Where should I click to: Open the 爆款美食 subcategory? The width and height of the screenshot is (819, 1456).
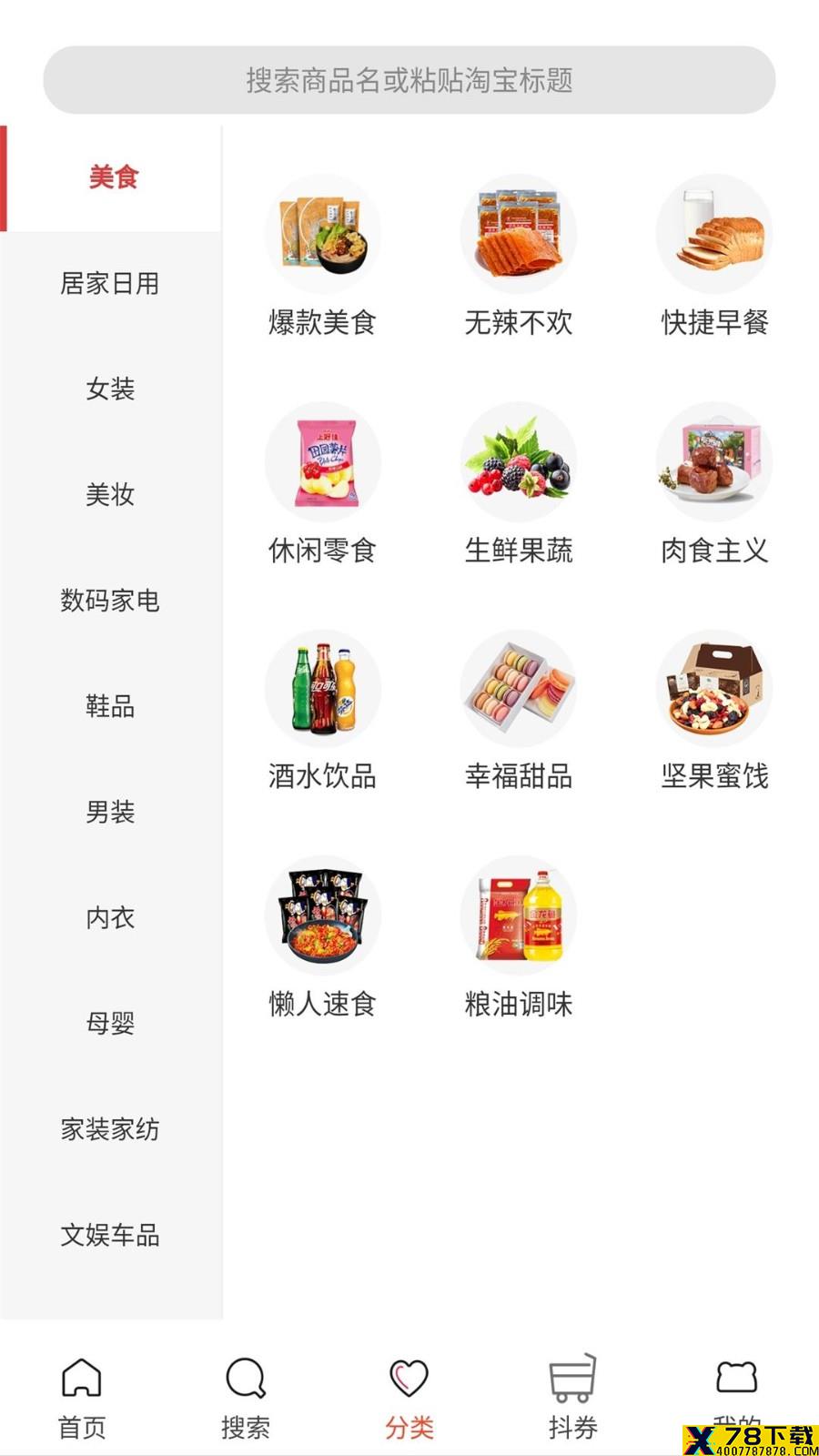pyautogui.click(x=322, y=257)
